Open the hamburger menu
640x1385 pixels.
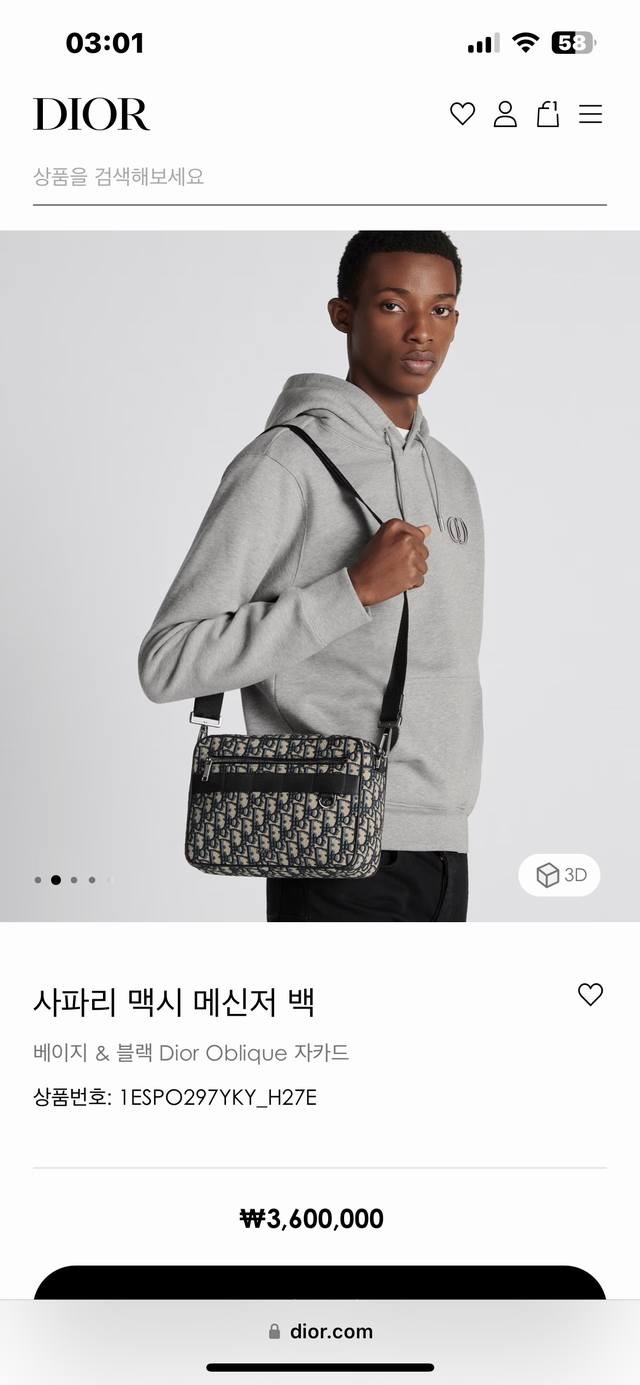coord(591,114)
